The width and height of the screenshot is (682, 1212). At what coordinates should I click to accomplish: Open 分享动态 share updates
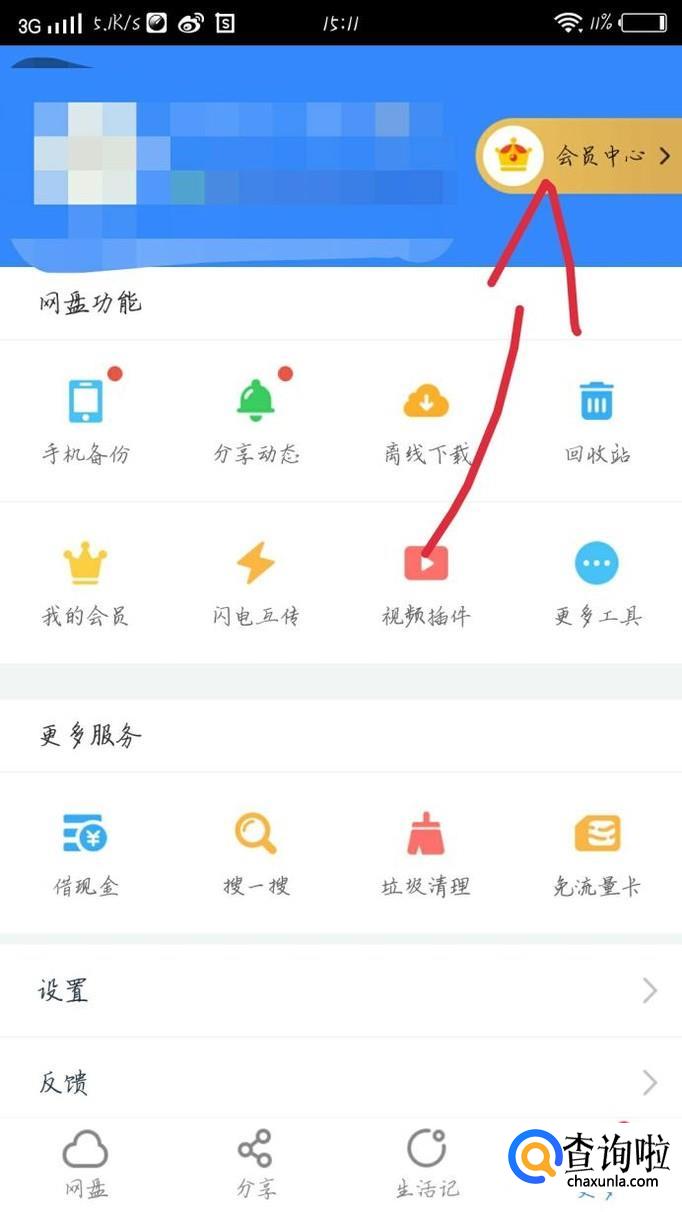point(256,420)
